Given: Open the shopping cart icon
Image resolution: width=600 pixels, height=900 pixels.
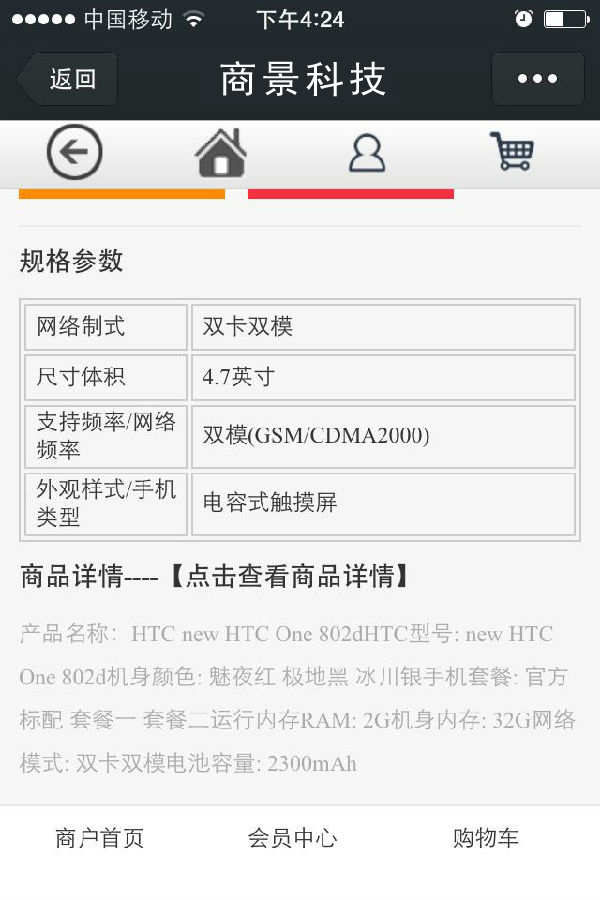Looking at the screenshot, I should 511,152.
